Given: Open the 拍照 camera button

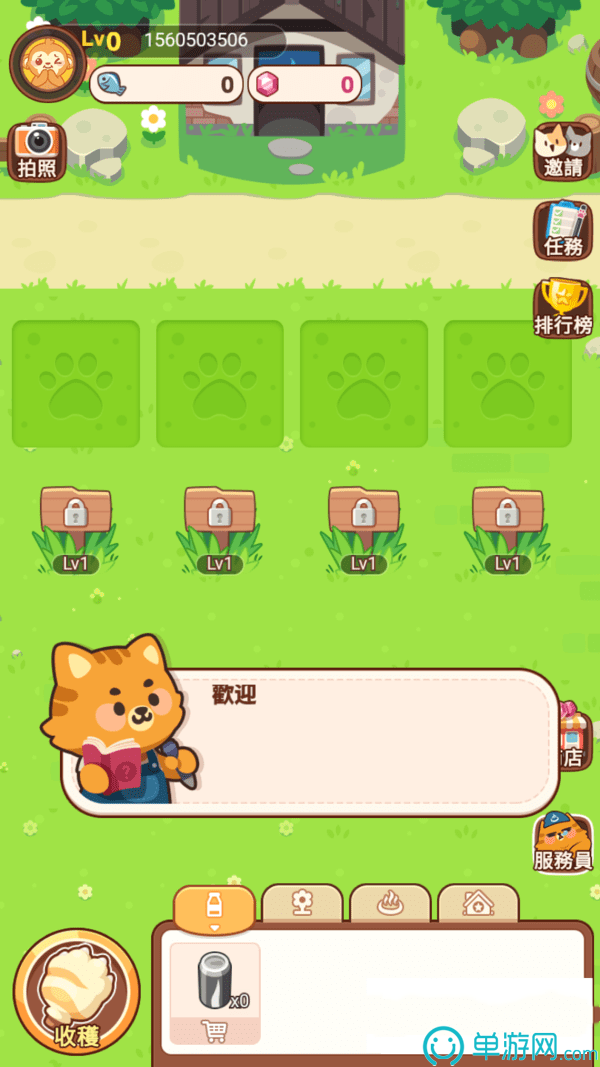Looking at the screenshot, I should click(x=37, y=151).
